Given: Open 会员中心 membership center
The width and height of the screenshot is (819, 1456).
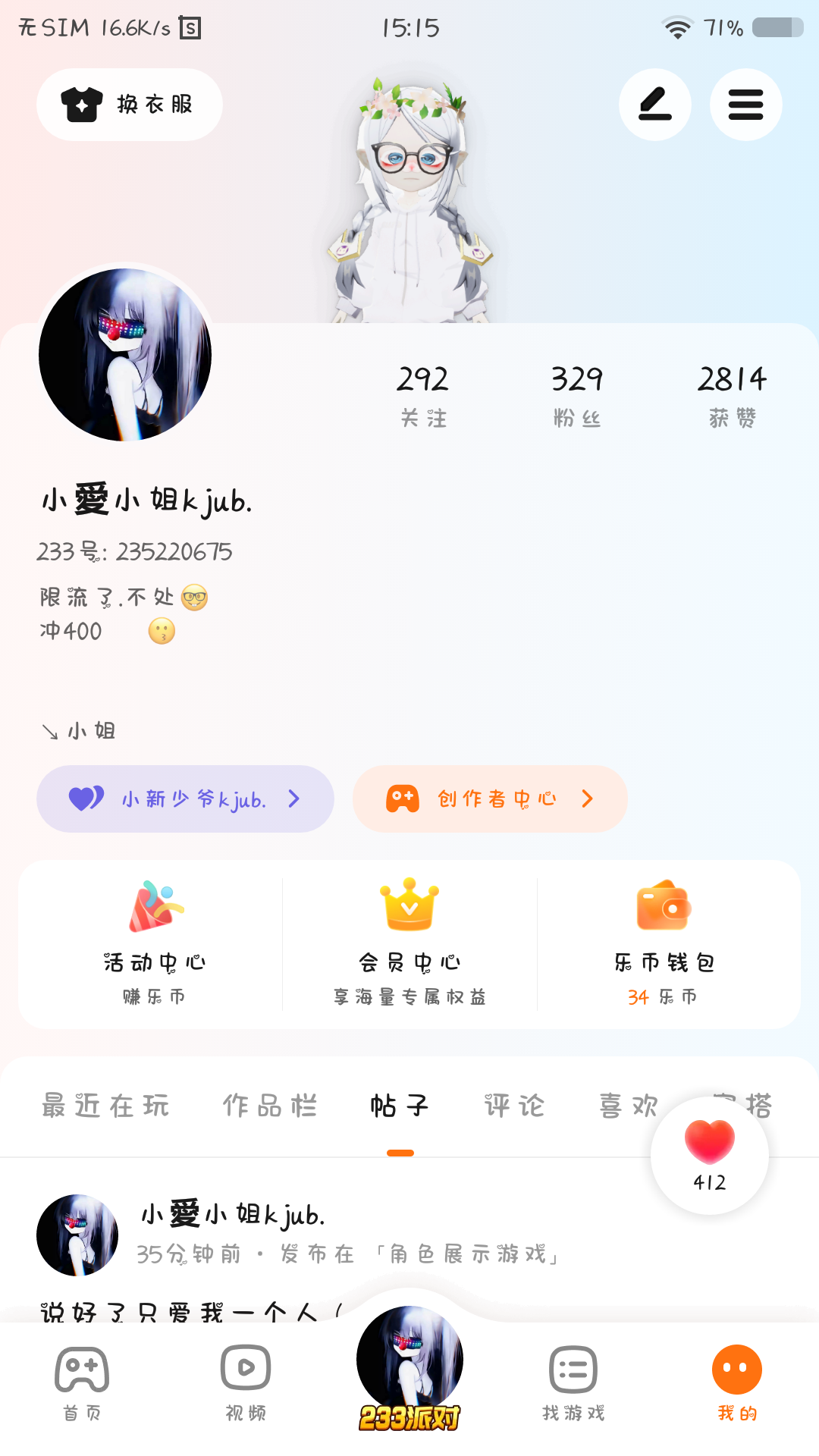Looking at the screenshot, I should [409, 944].
